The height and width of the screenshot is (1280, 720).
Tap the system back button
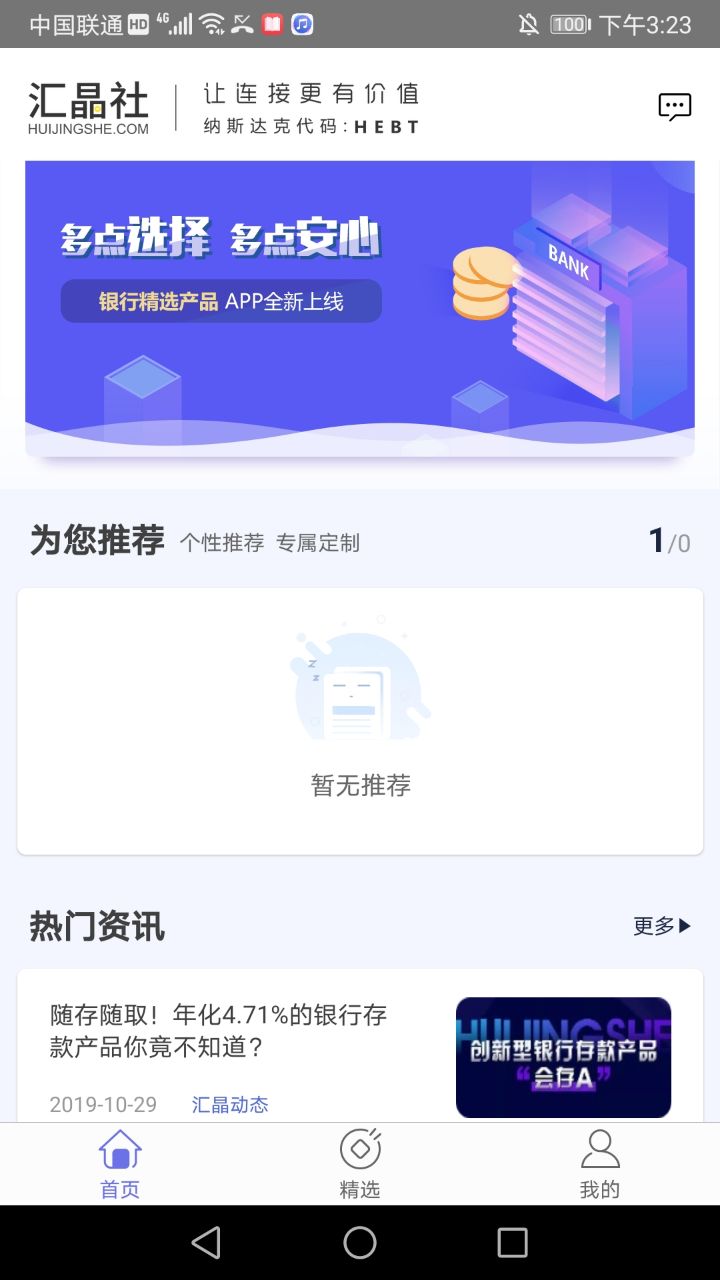point(206,1243)
